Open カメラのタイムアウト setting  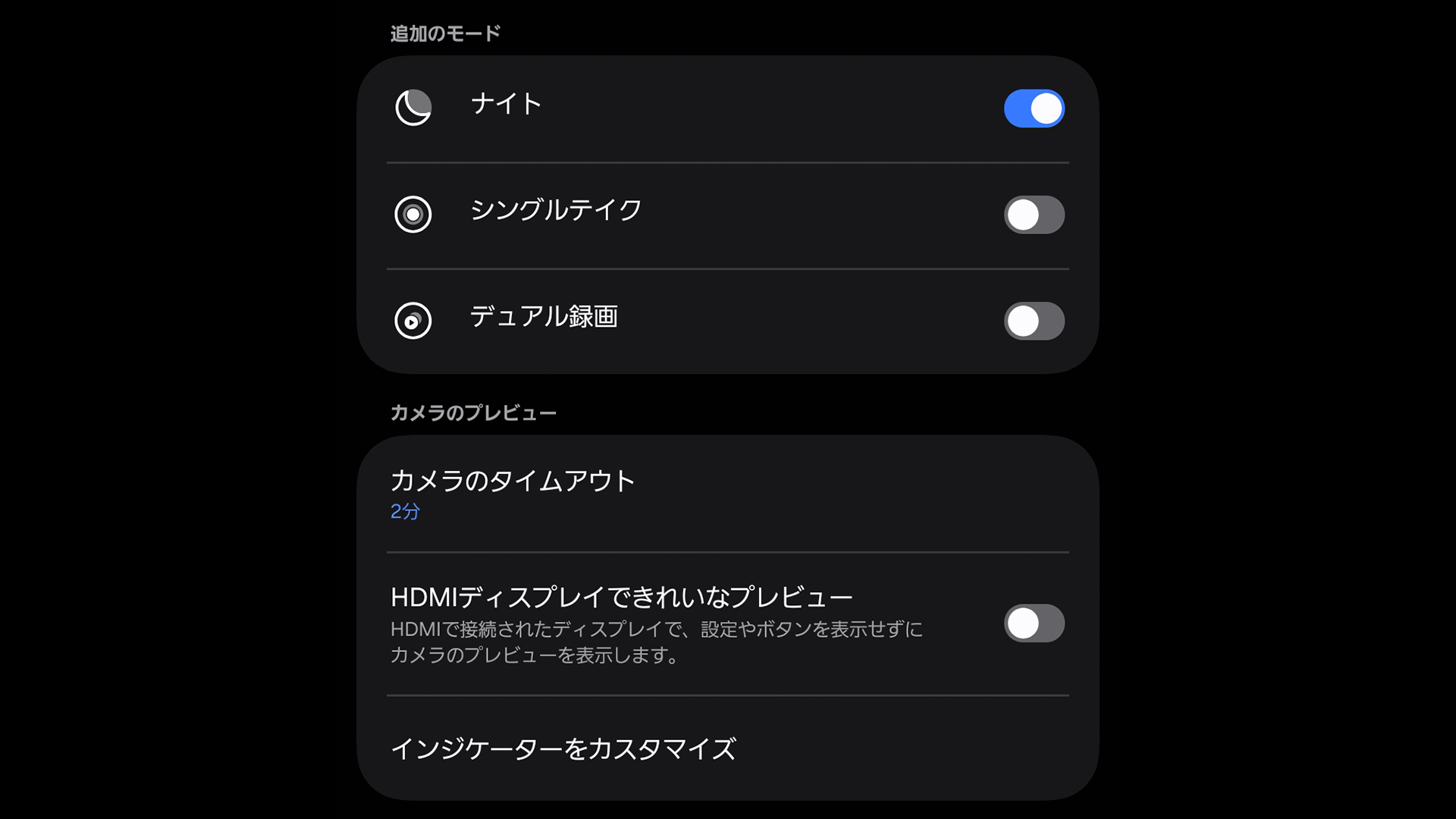tap(513, 494)
